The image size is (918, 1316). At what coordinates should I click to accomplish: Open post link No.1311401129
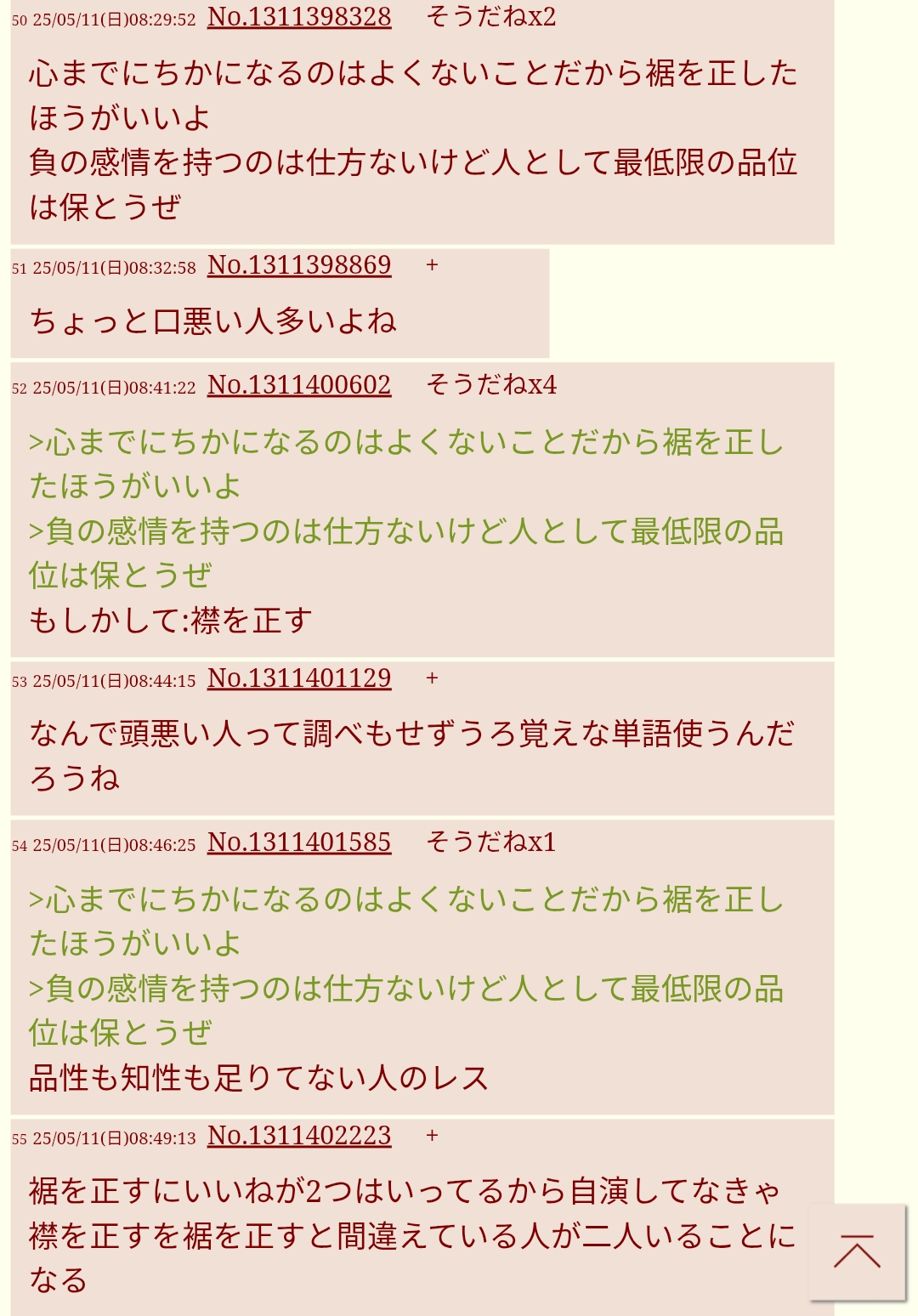299,678
